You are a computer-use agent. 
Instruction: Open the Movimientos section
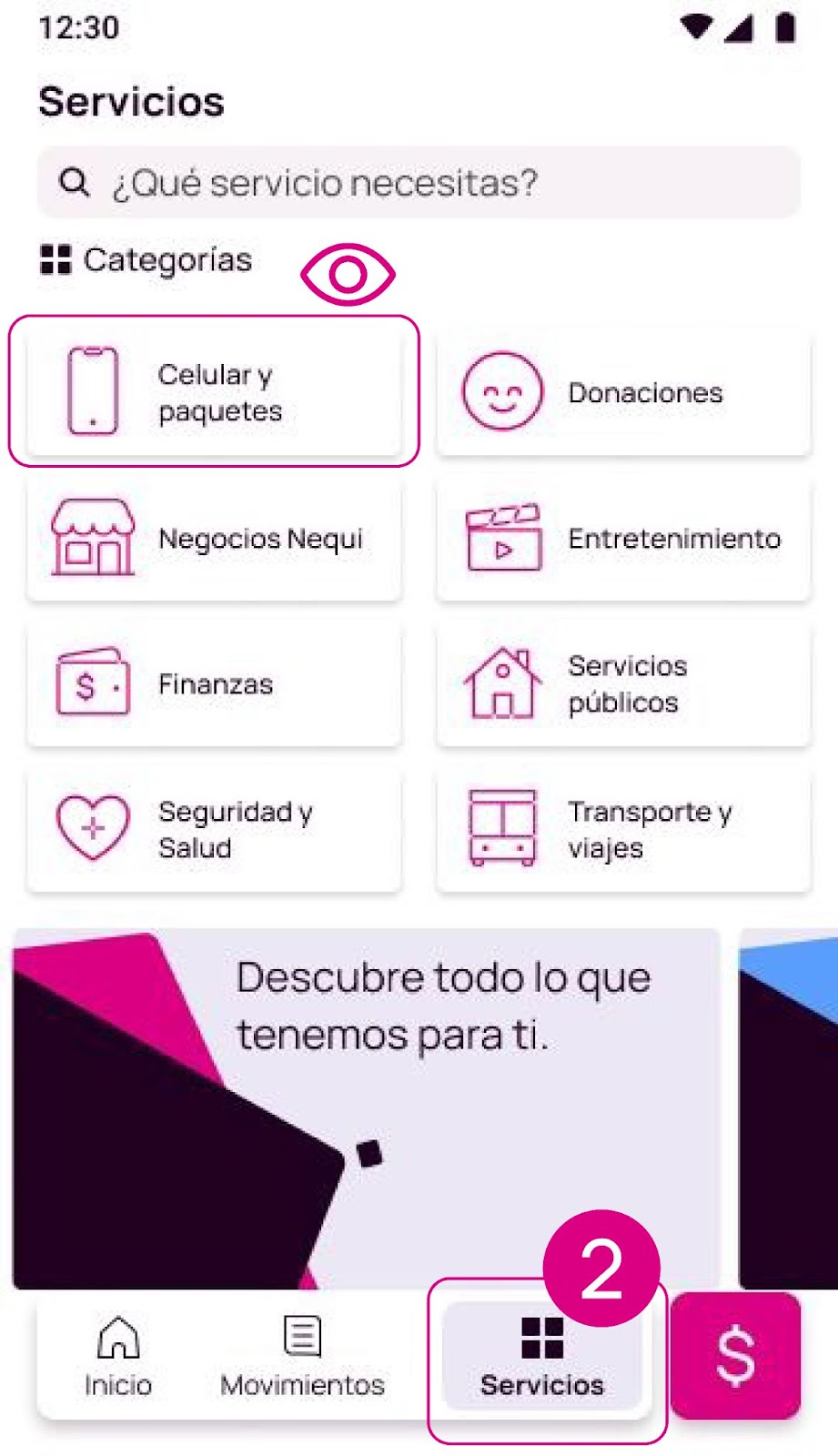[301, 1356]
